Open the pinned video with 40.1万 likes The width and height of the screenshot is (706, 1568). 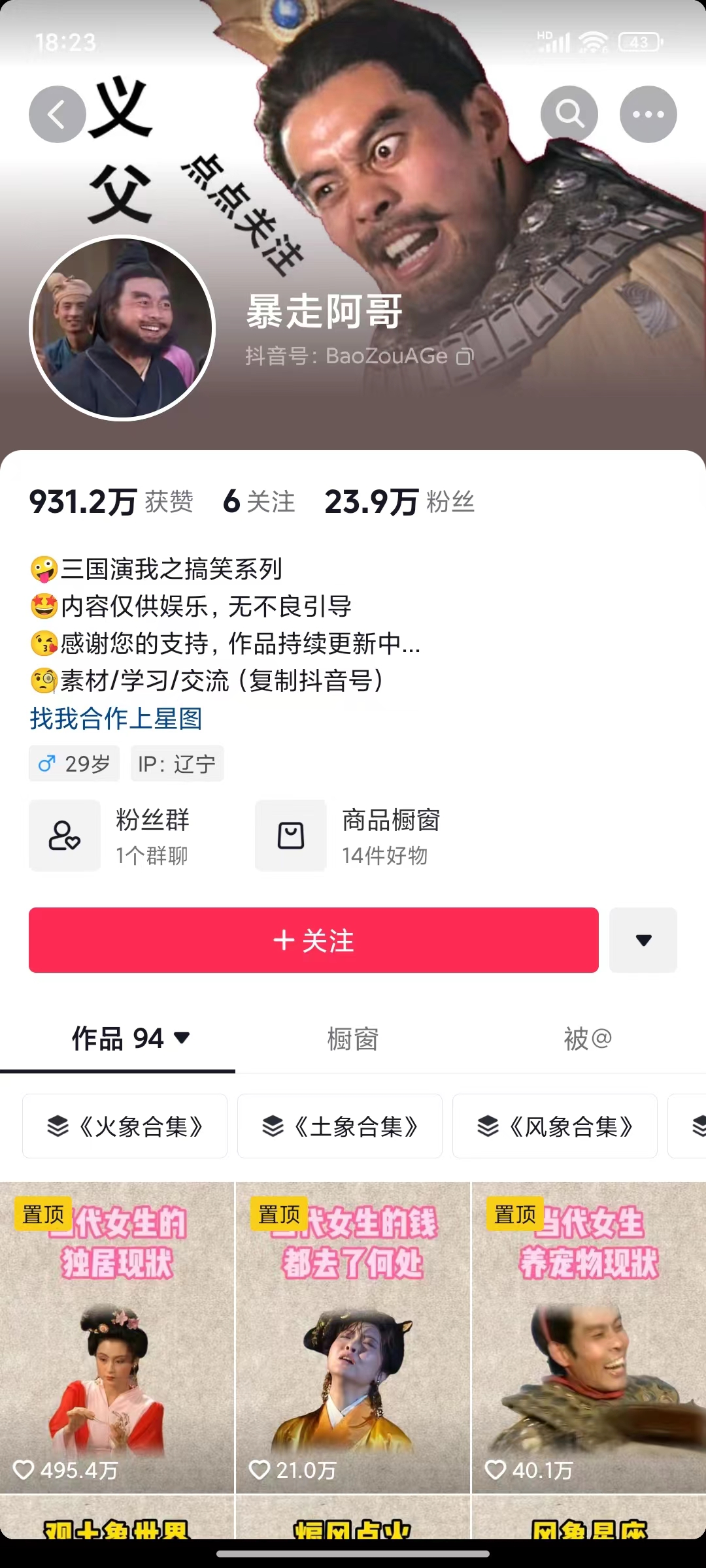589,1336
